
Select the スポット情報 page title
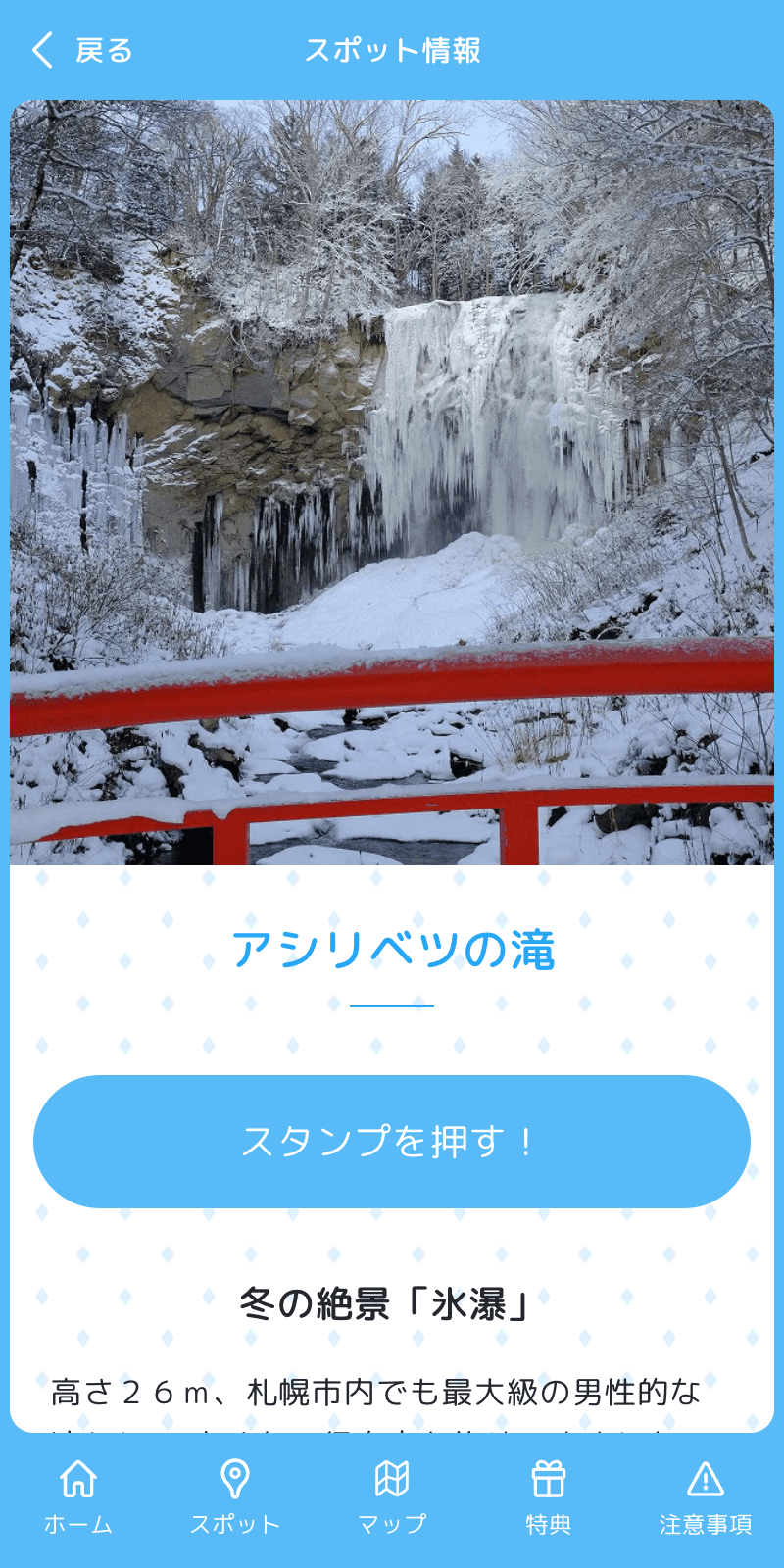395,47
